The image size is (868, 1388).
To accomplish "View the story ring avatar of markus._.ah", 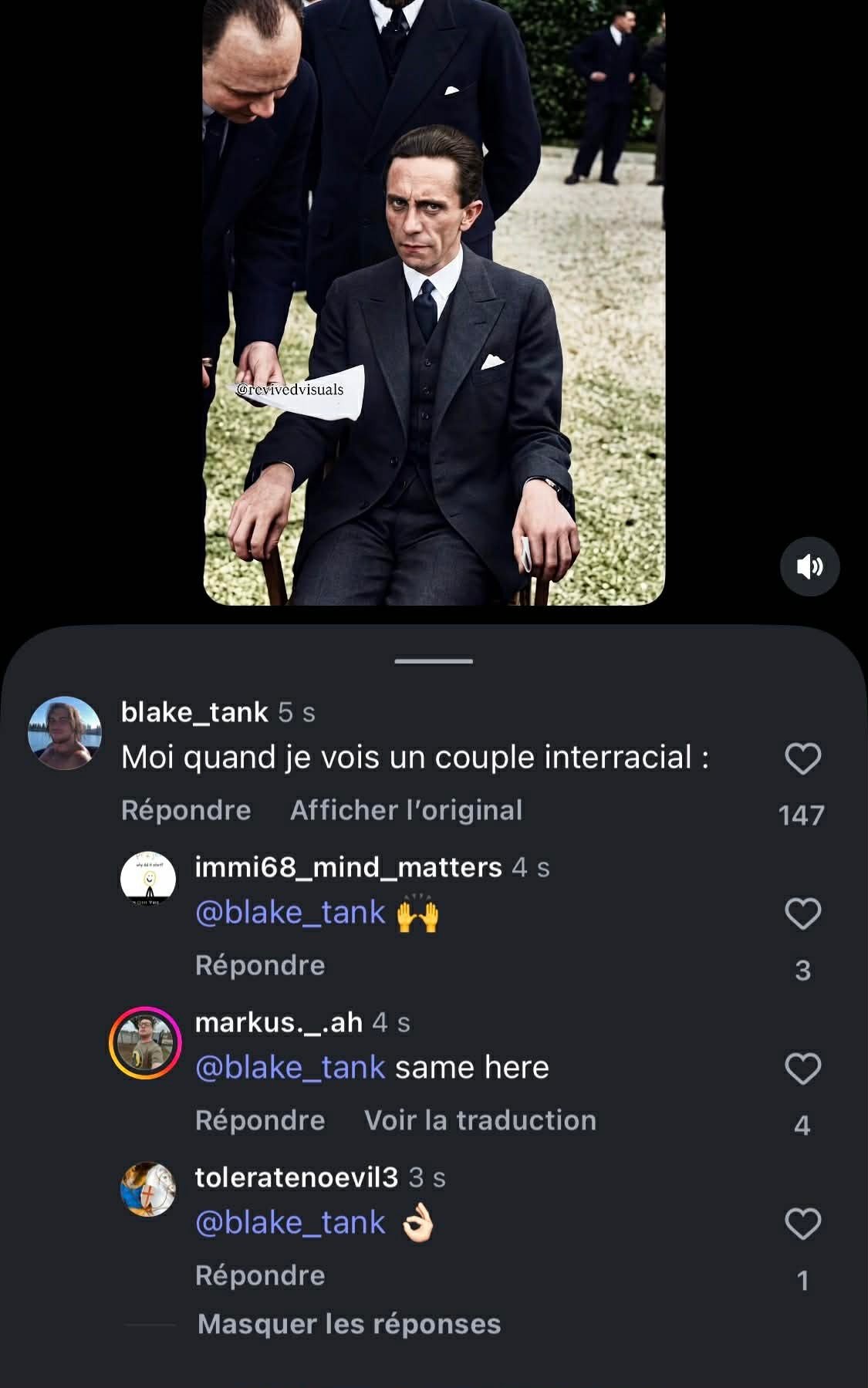I will [x=145, y=1042].
